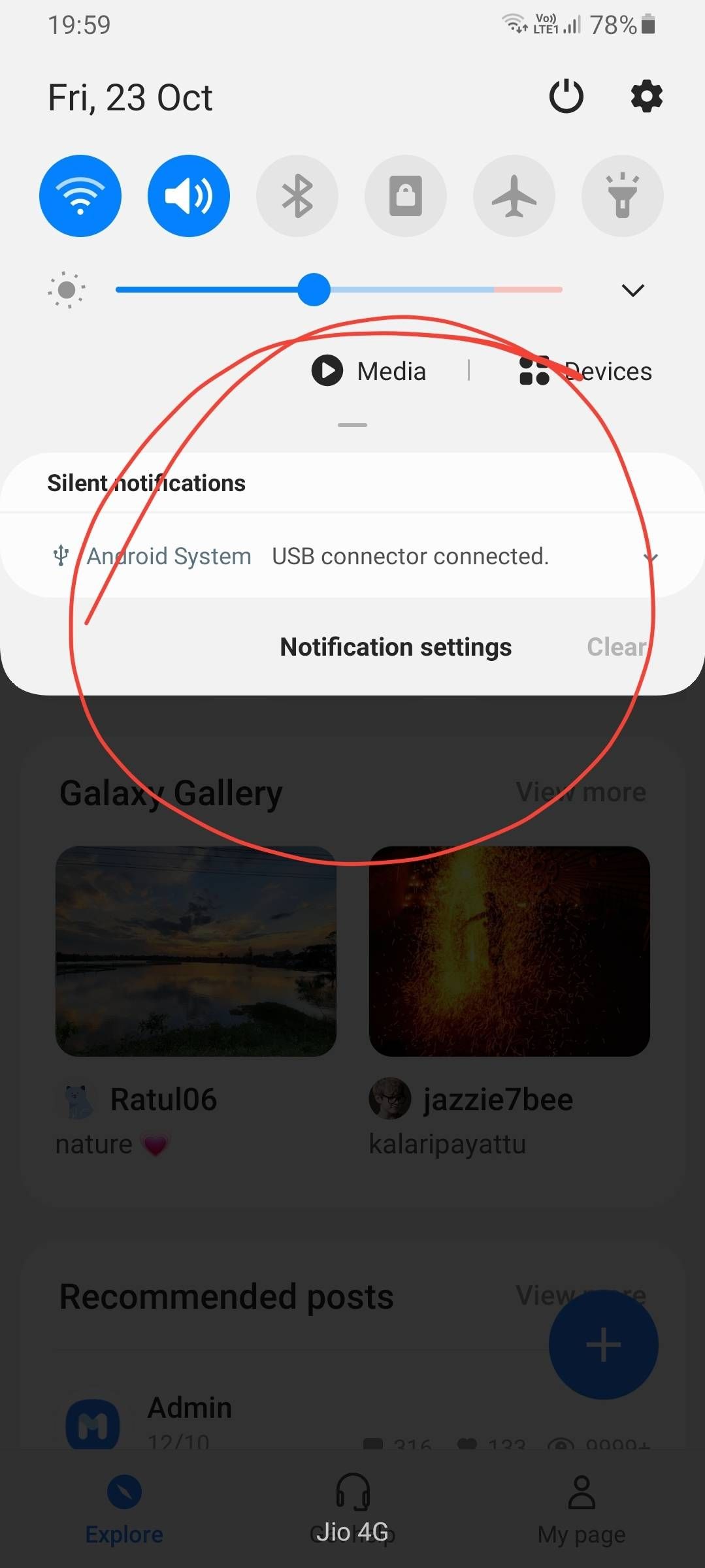The image size is (705, 1568).
Task: Expand brightness options with the chevron
Action: tap(632, 290)
